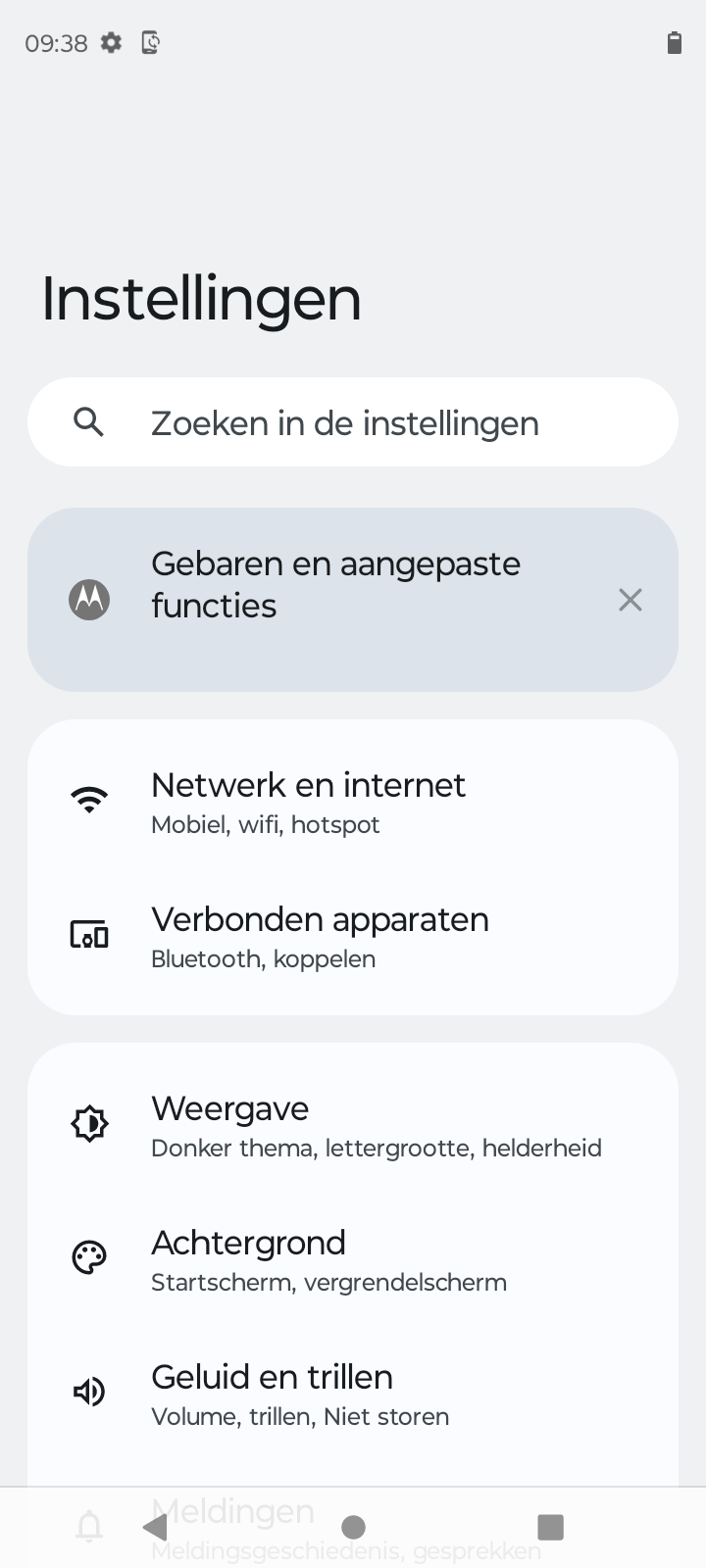This screenshot has width=706, height=1568.
Task: Open 'Verbonden apparaten' settings
Action: [x=353, y=936]
